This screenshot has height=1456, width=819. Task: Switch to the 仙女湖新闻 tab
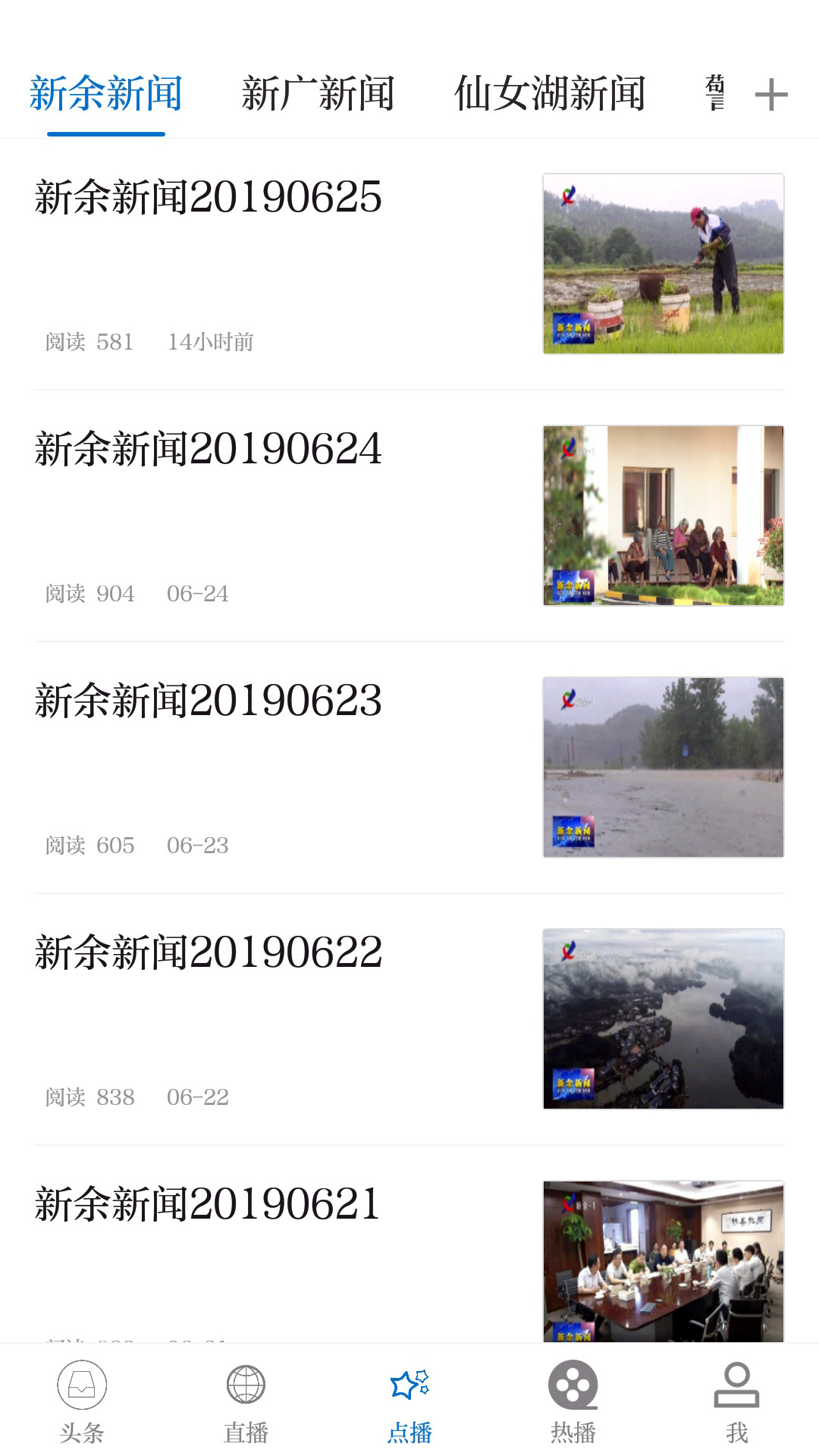550,93
